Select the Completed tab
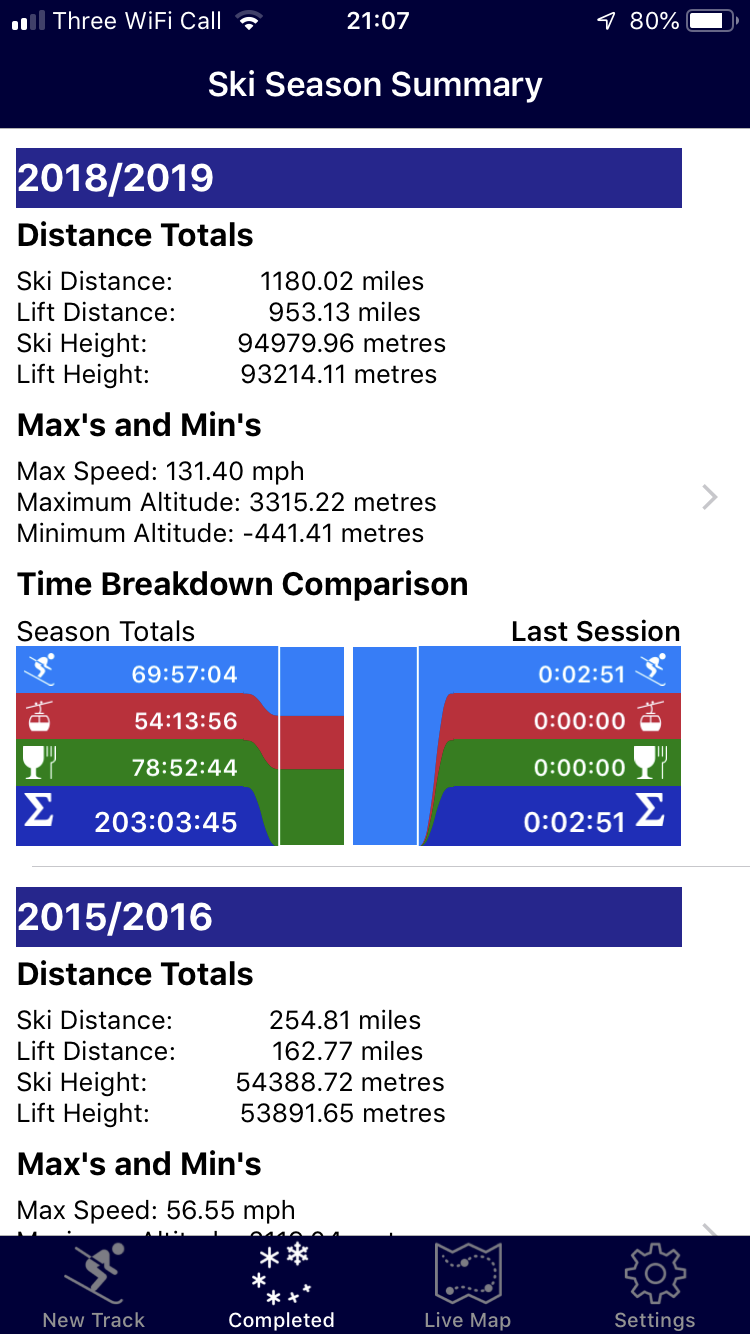 pyautogui.click(x=281, y=1284)
